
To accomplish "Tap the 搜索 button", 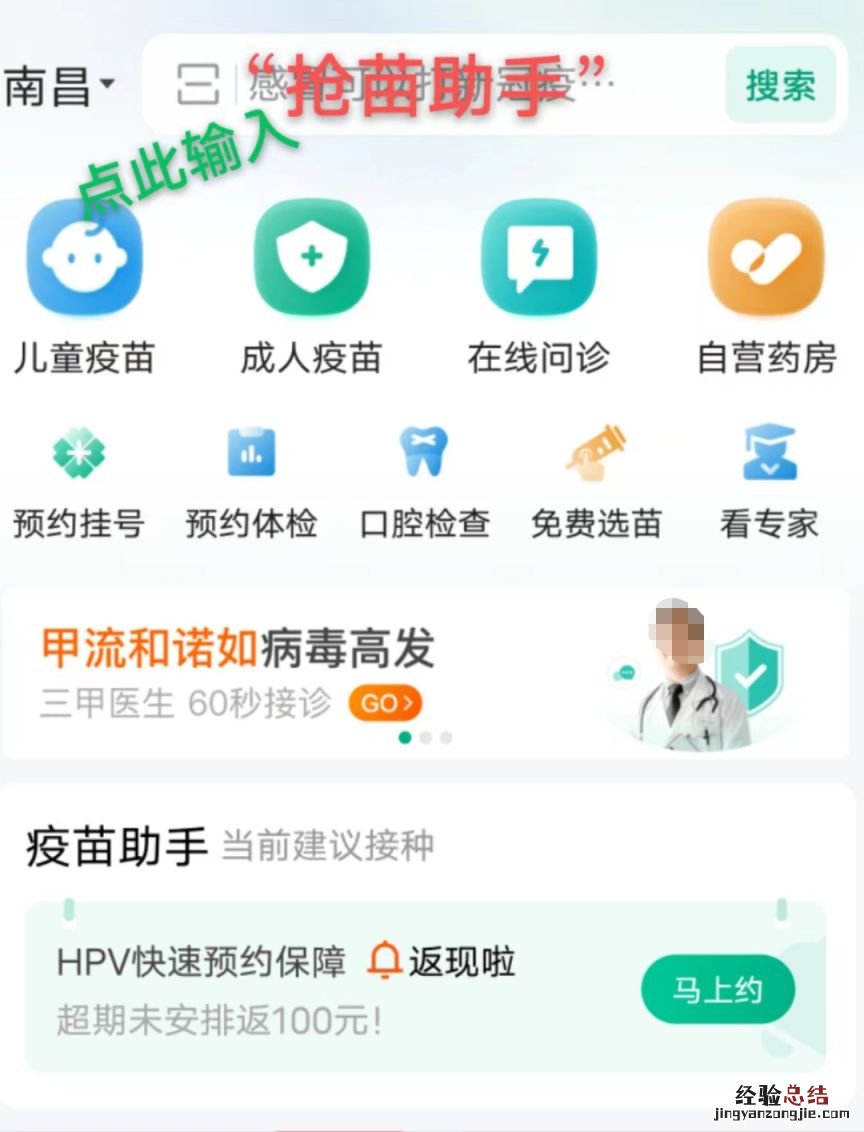I will tap(780, 86).
